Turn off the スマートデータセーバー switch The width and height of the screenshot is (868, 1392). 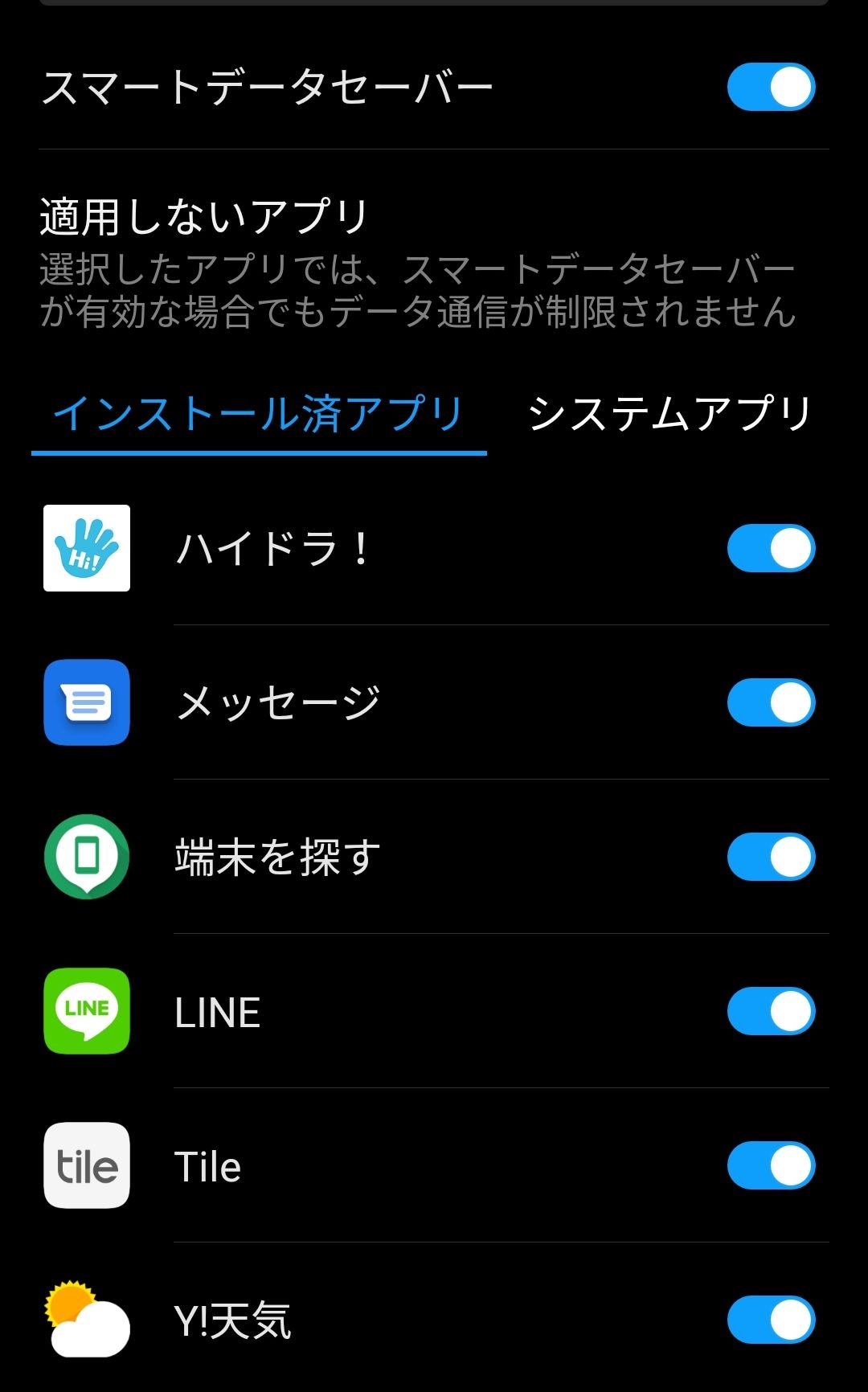[771, 87]
